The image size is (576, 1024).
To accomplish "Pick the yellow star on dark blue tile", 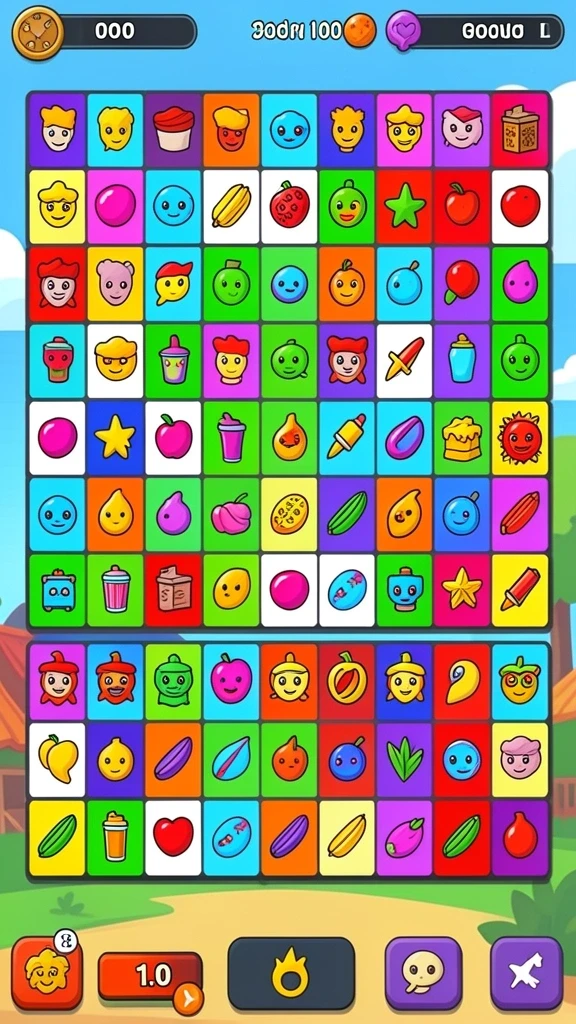I will point(115,438).
